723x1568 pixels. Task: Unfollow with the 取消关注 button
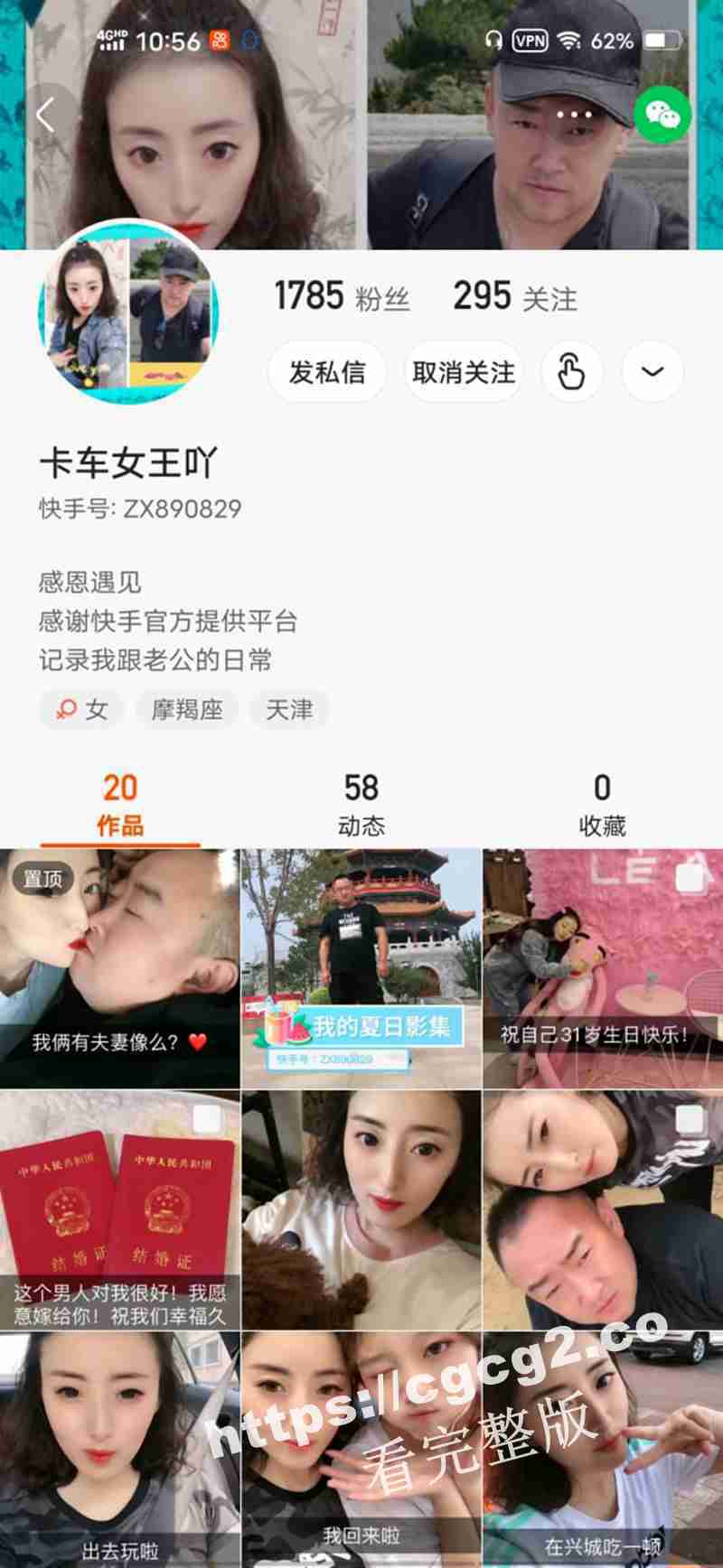(464, 371)
